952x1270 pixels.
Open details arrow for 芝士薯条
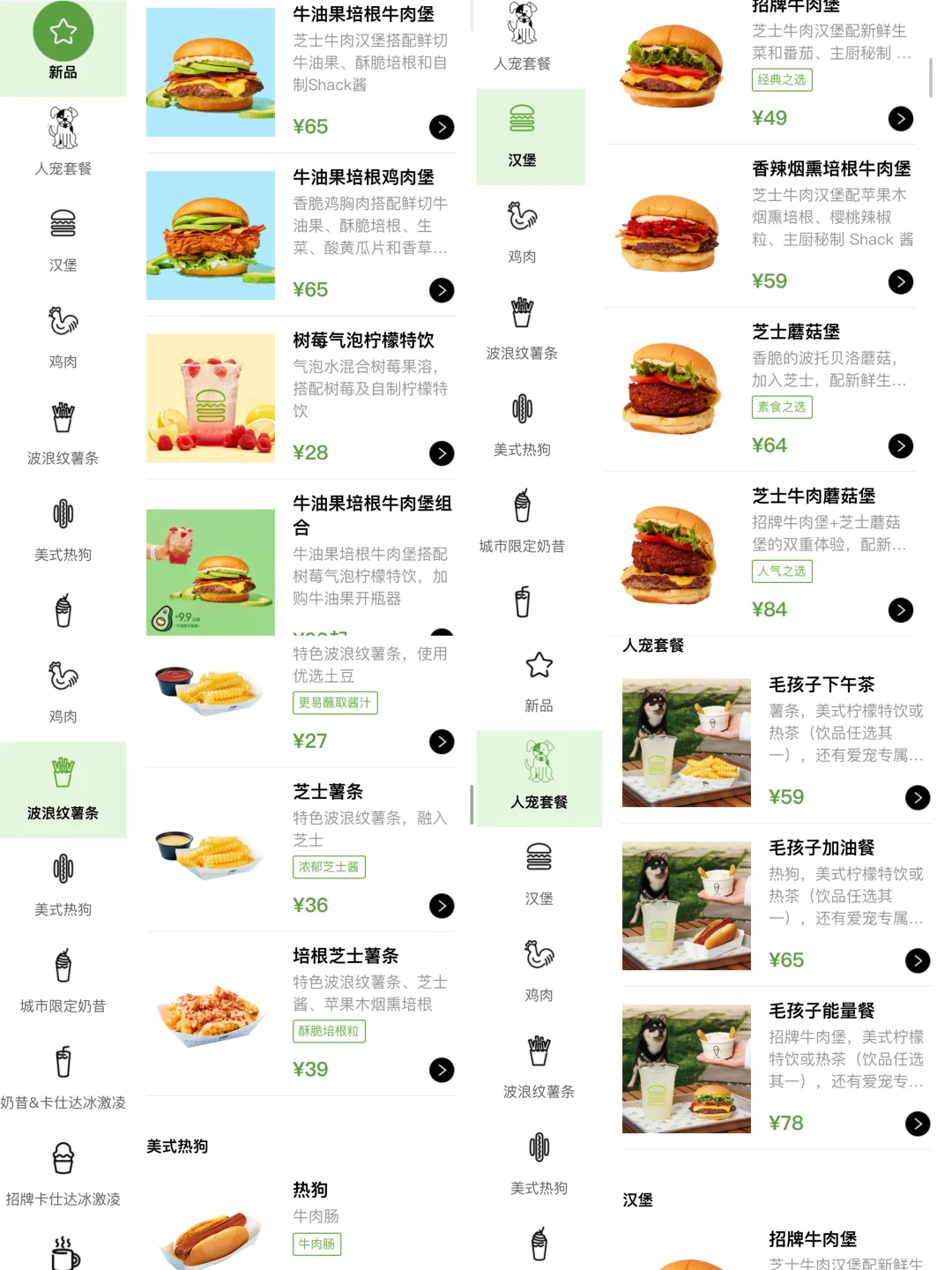pyautogui.click(x=442, y=906)
